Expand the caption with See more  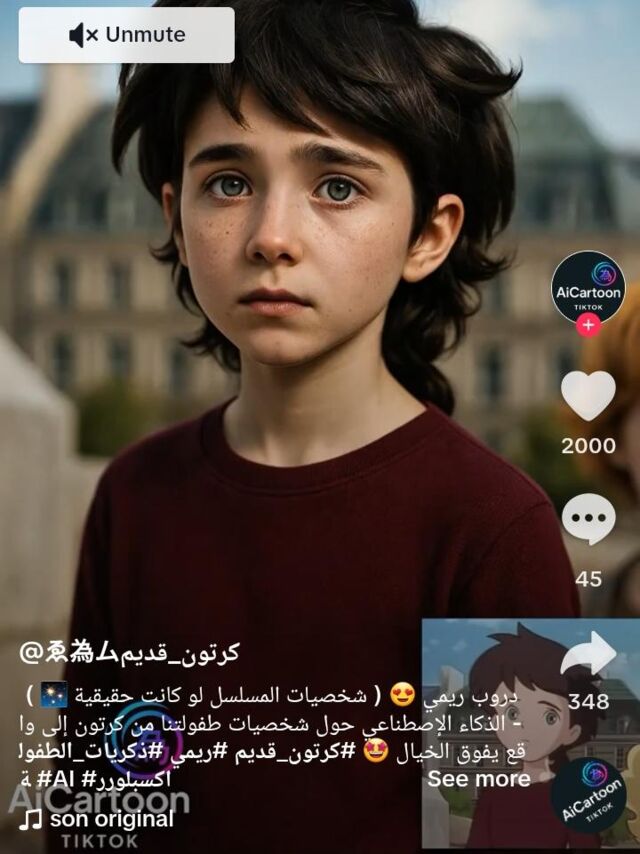[x=479, y=778]
